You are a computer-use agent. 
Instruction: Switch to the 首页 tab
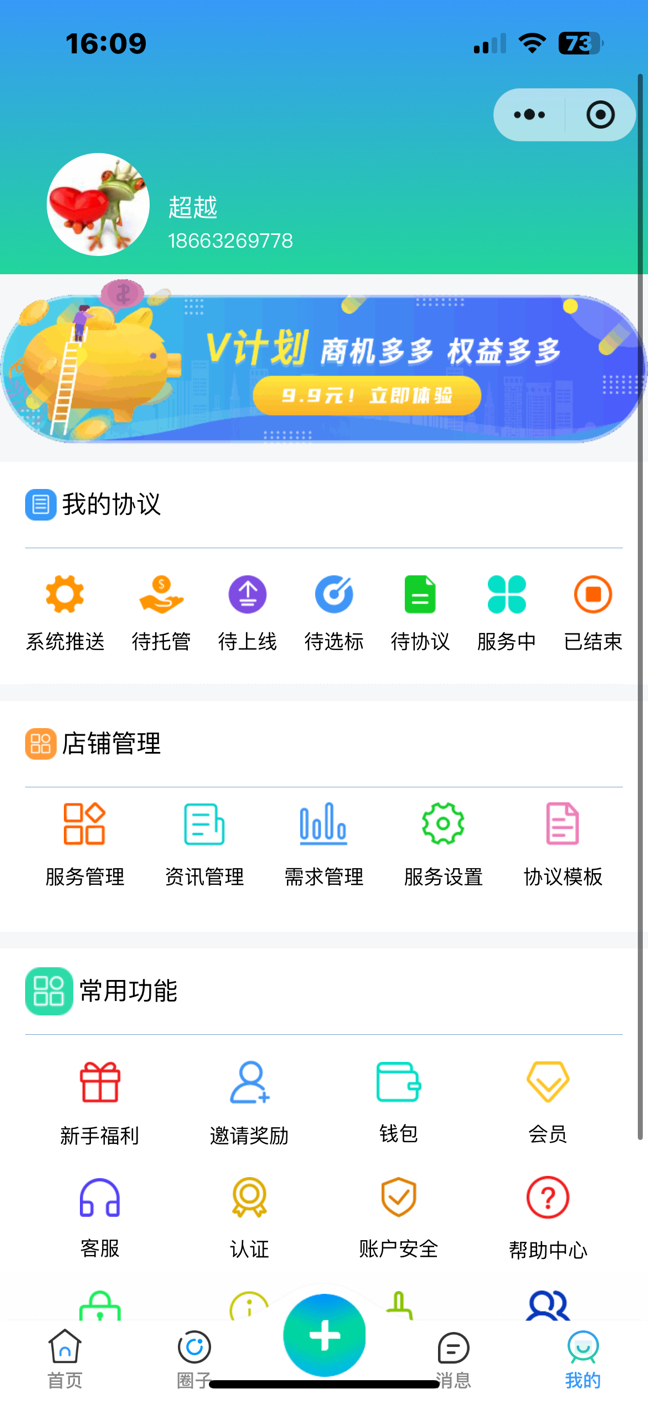coord(65,1358)
